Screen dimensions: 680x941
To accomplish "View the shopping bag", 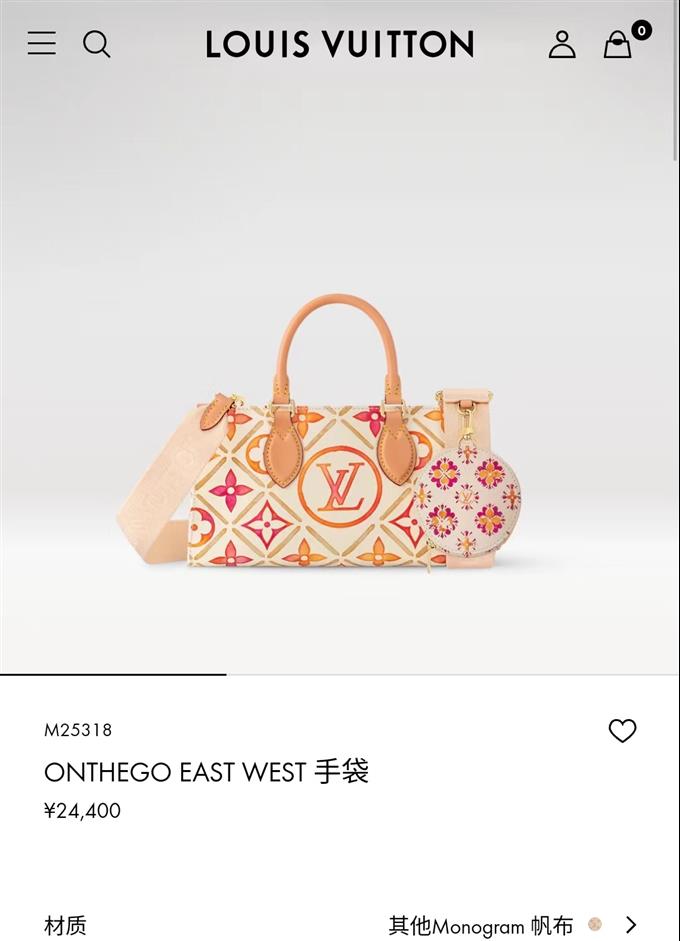I will click(619, 44).
